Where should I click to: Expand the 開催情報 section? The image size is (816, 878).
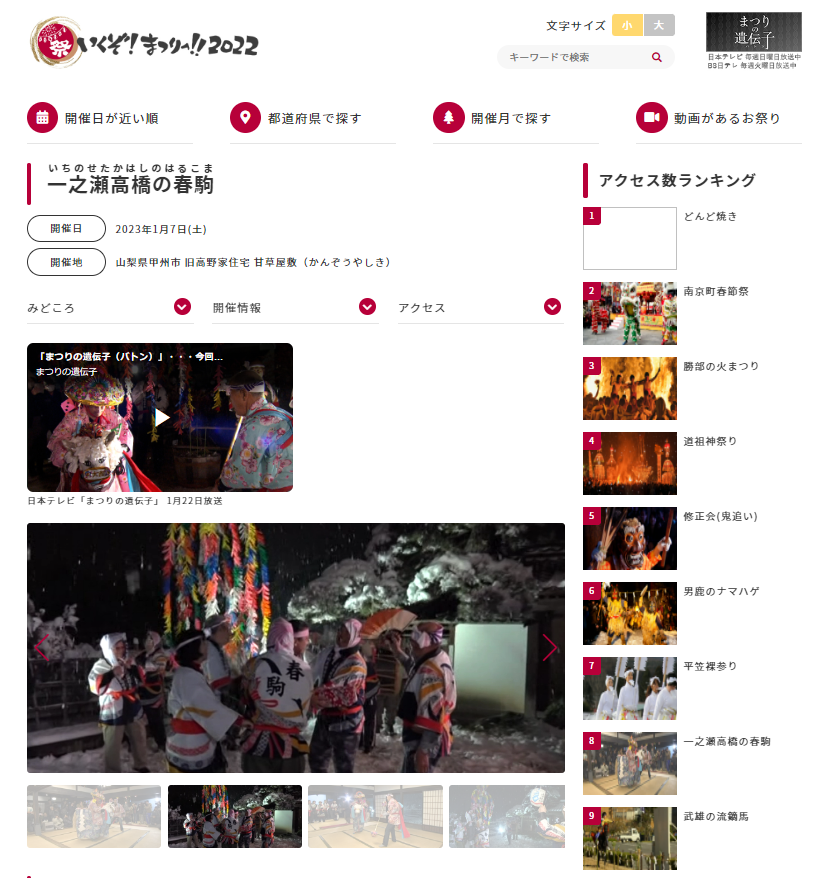[294, 307]
